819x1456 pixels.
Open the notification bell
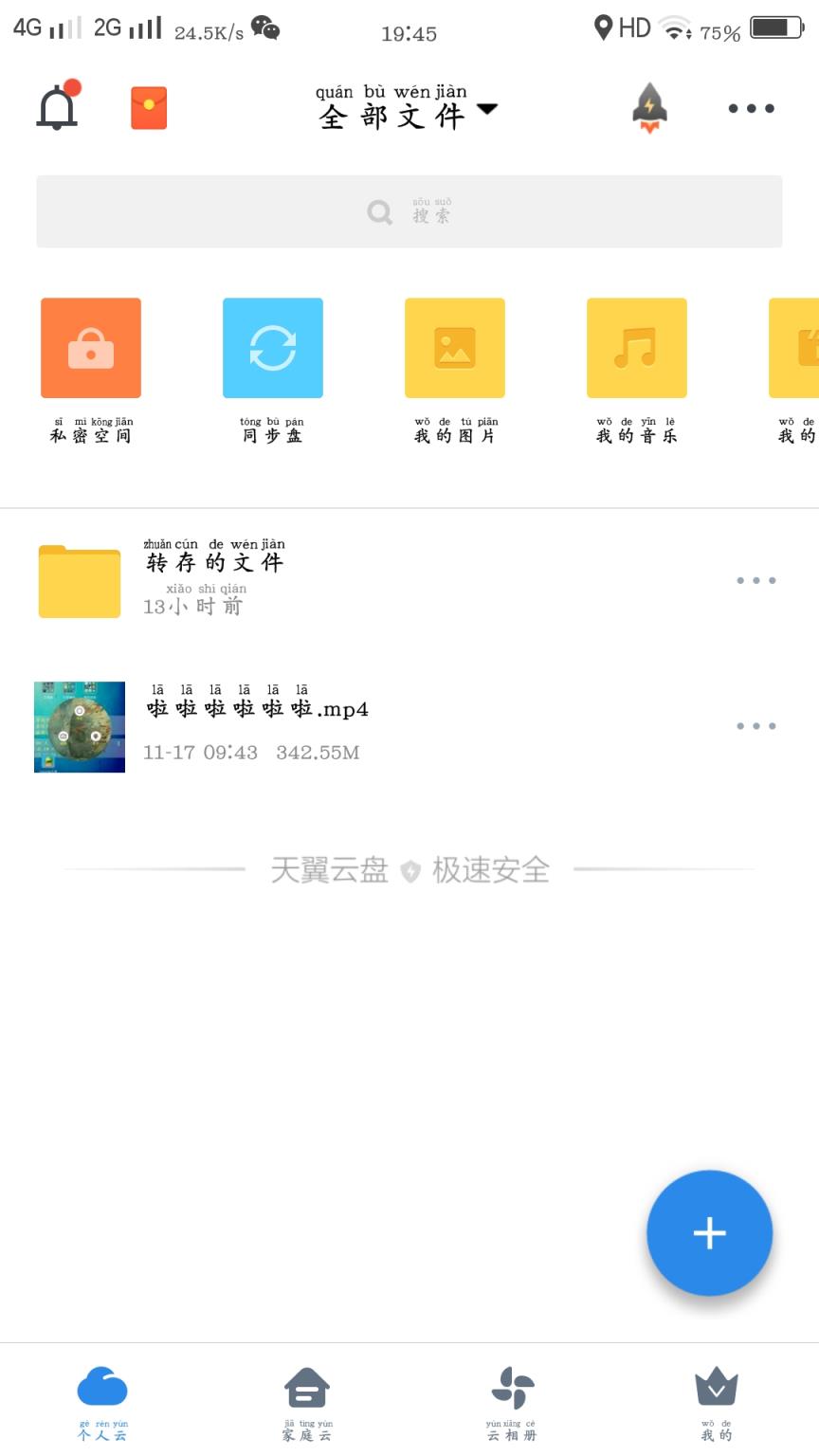point(56,107)
